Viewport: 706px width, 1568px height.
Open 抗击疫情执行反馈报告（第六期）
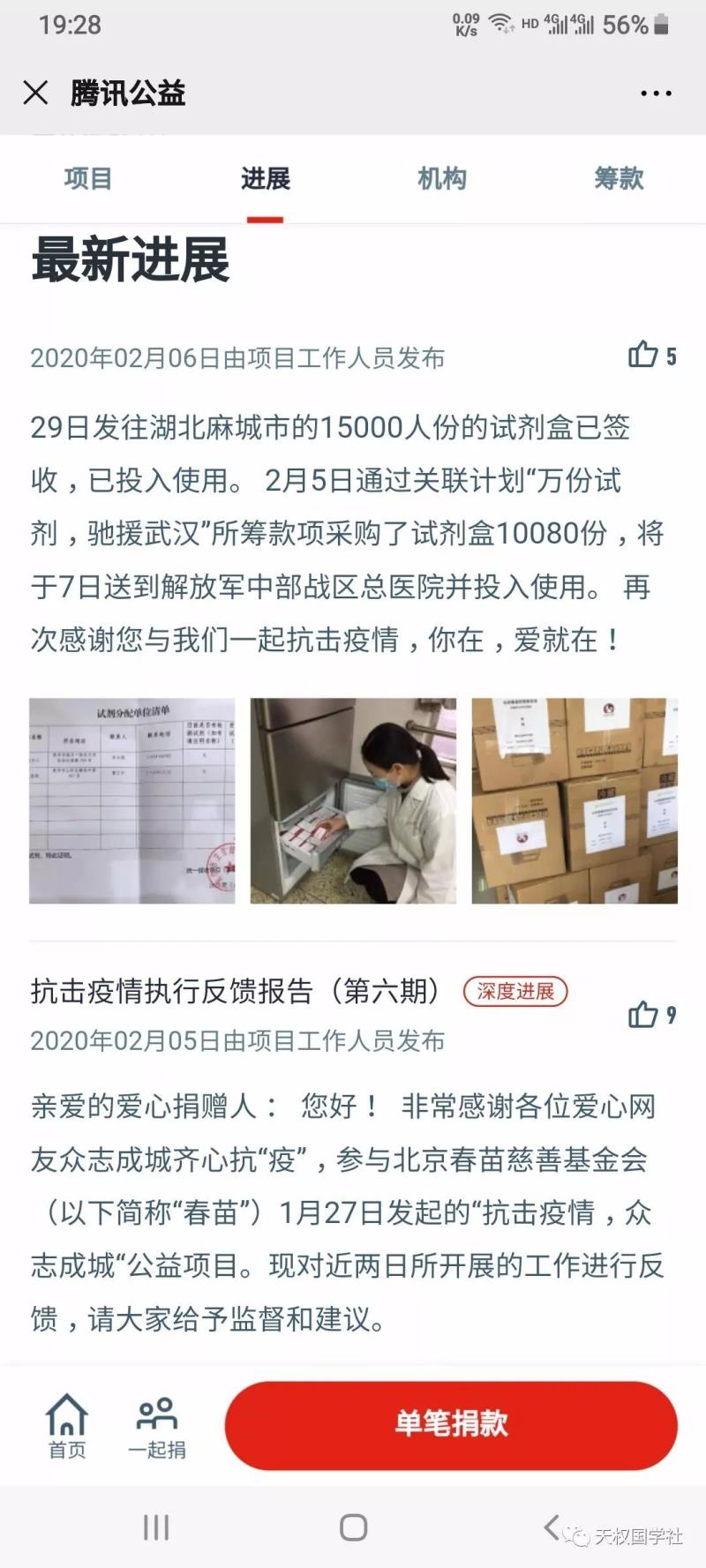235,991
